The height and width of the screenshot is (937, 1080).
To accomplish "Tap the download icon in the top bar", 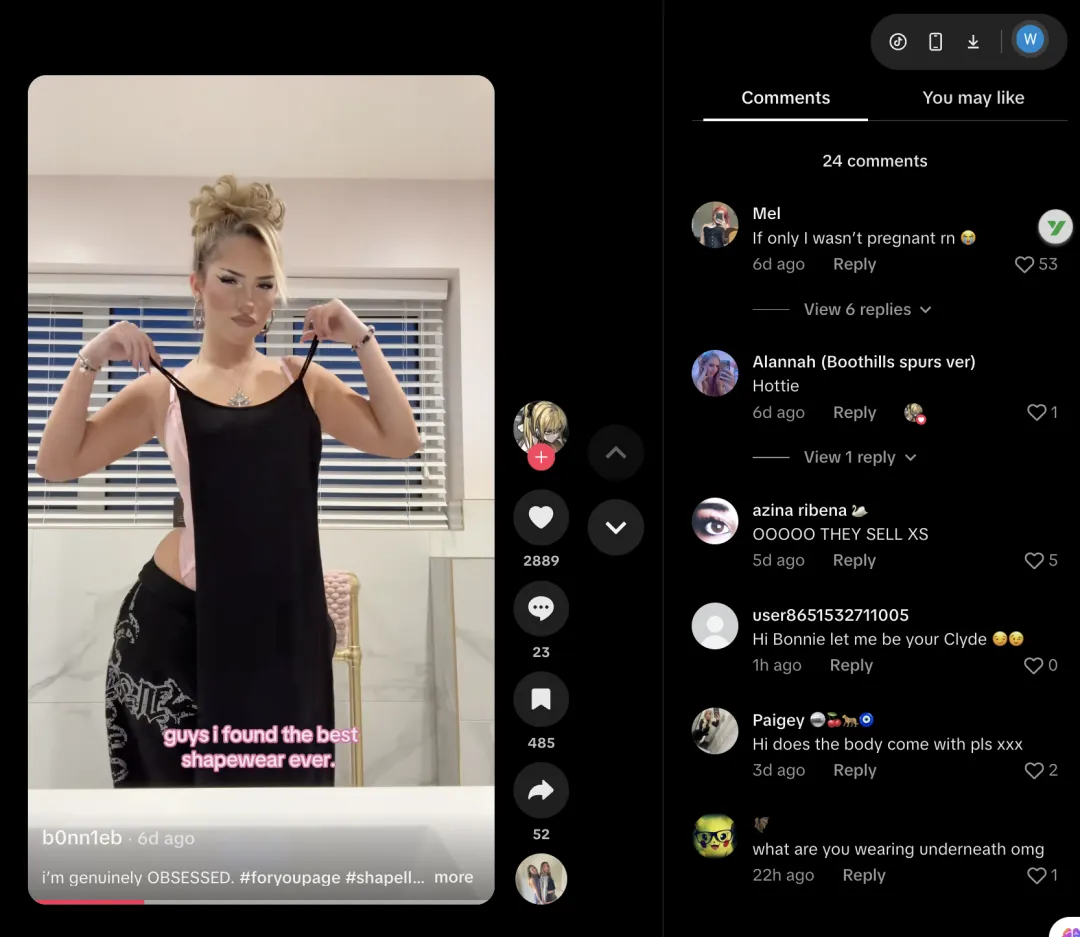I will tap(973, 42).
